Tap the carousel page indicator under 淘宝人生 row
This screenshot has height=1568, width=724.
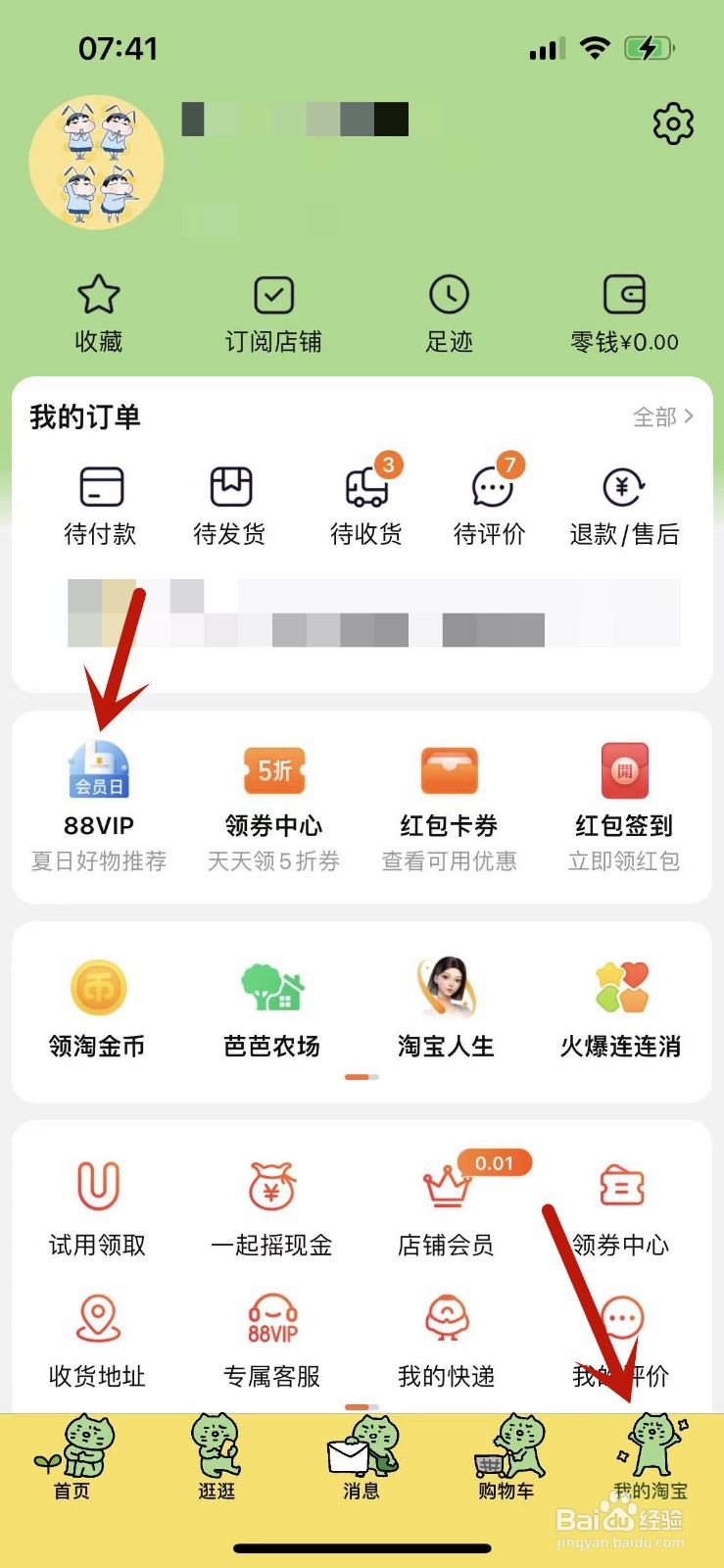coord(360,1076)
